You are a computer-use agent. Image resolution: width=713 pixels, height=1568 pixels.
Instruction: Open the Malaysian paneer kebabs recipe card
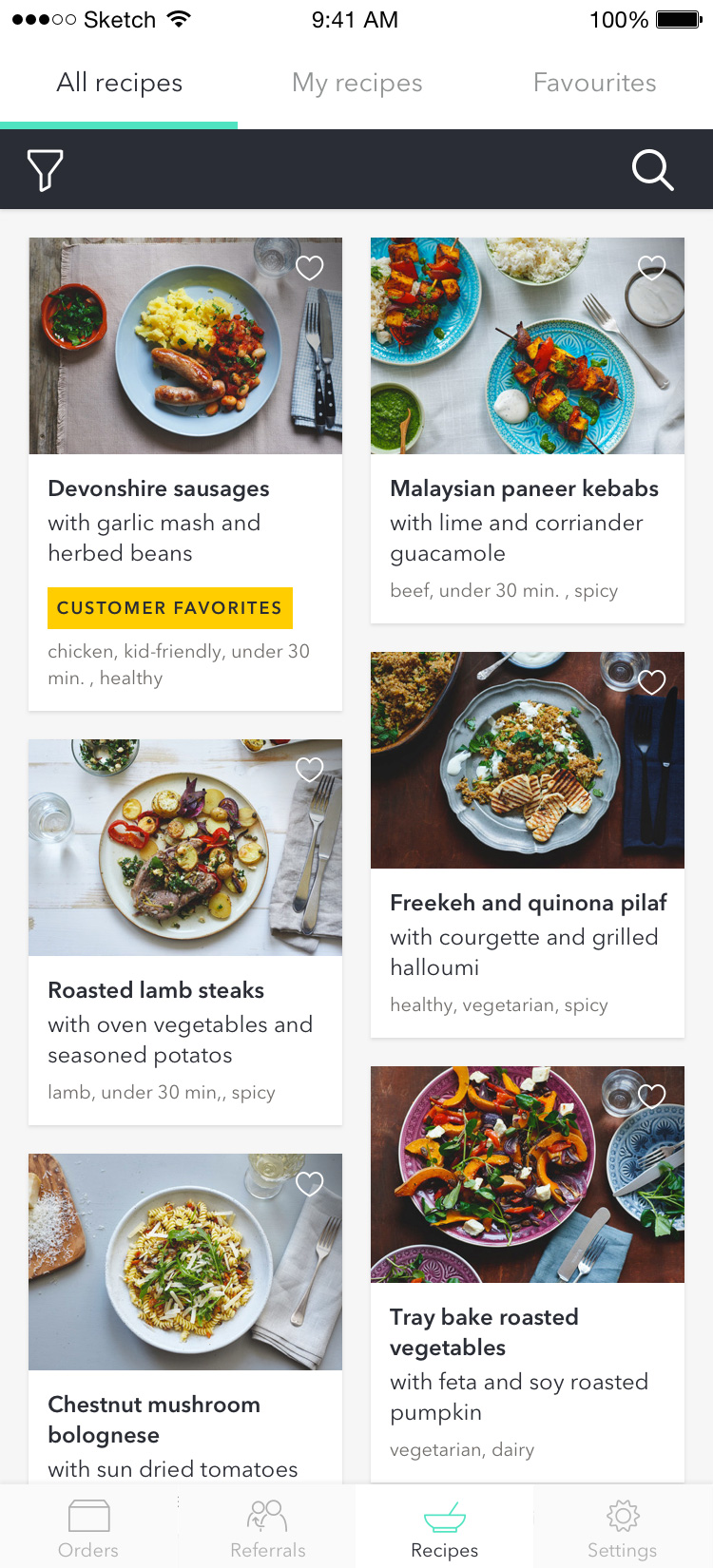pyautogui.click(x=528, y=430)
